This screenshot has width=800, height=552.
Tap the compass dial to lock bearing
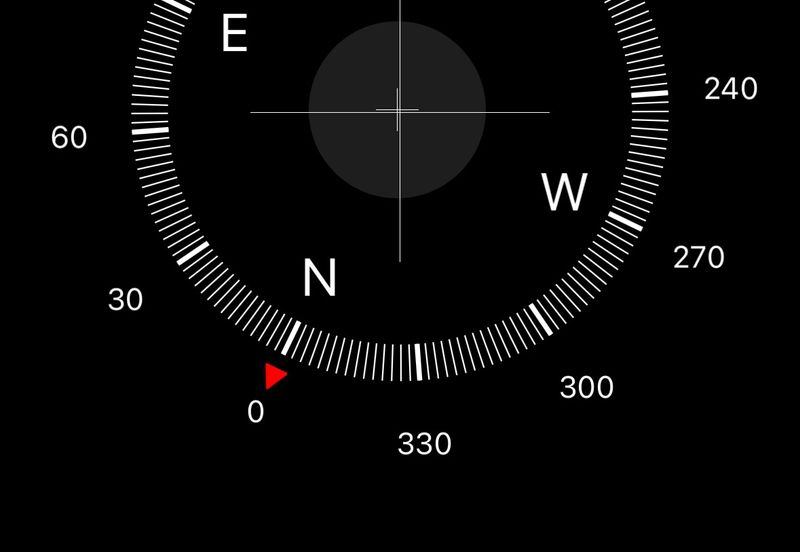[398, 110]
